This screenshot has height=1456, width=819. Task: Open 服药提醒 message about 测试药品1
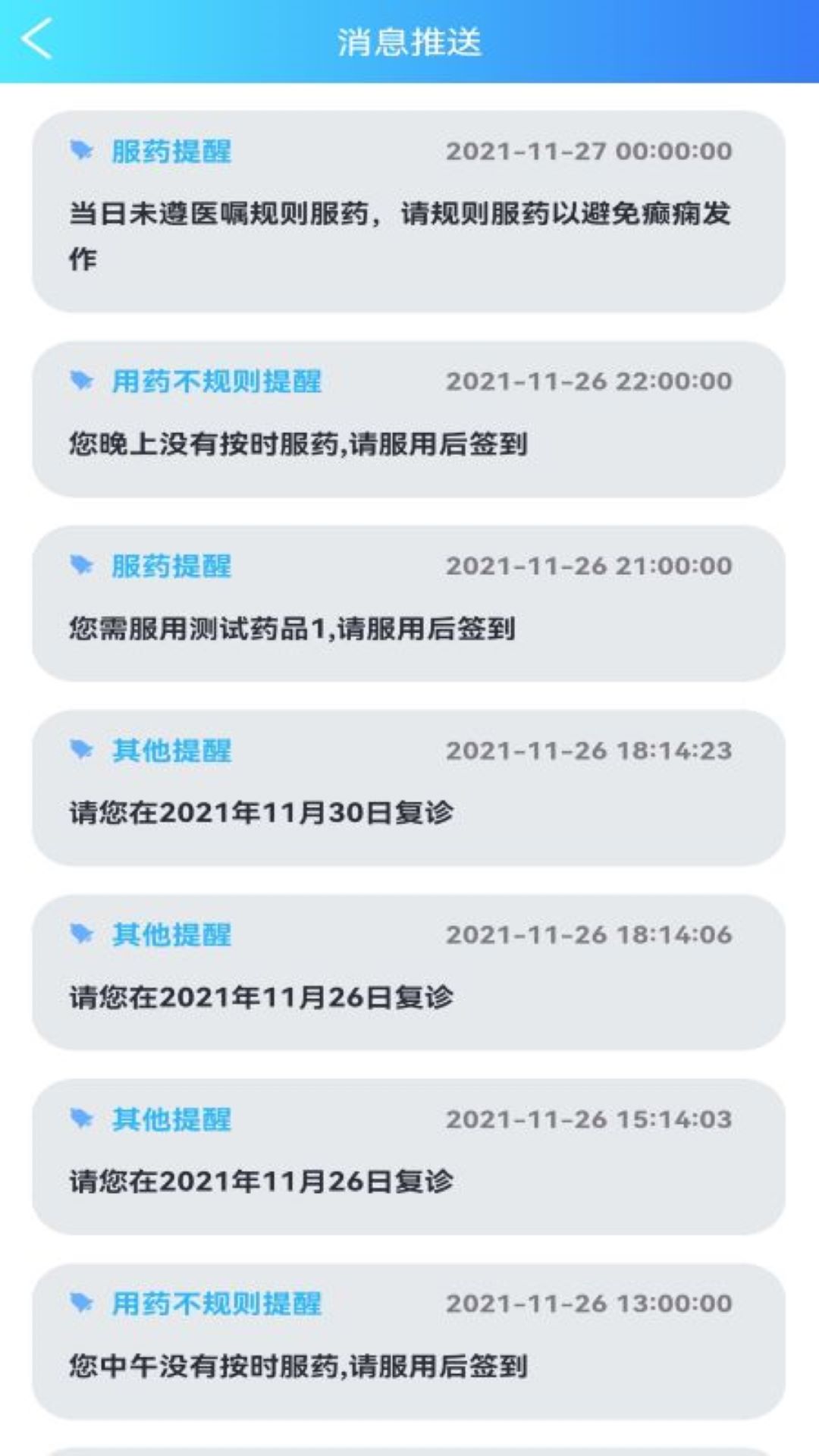click(x=409, y=604)
